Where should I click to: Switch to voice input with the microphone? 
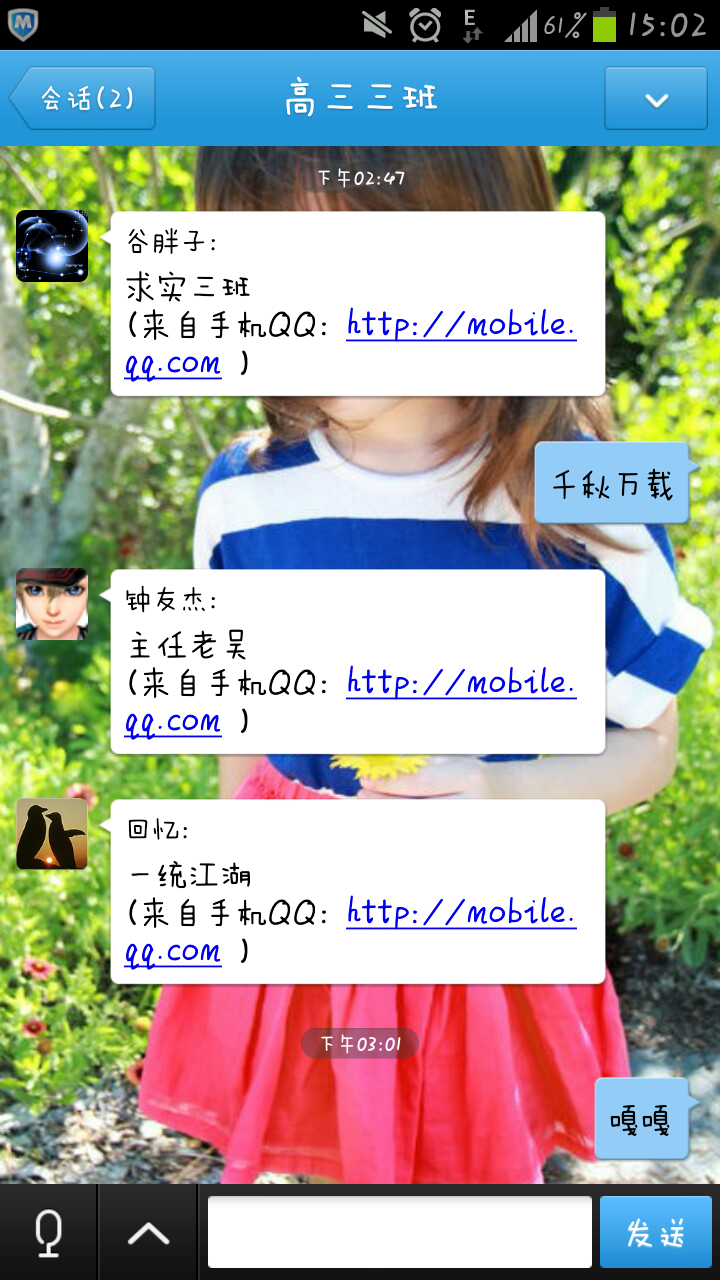click(48, 1232)
